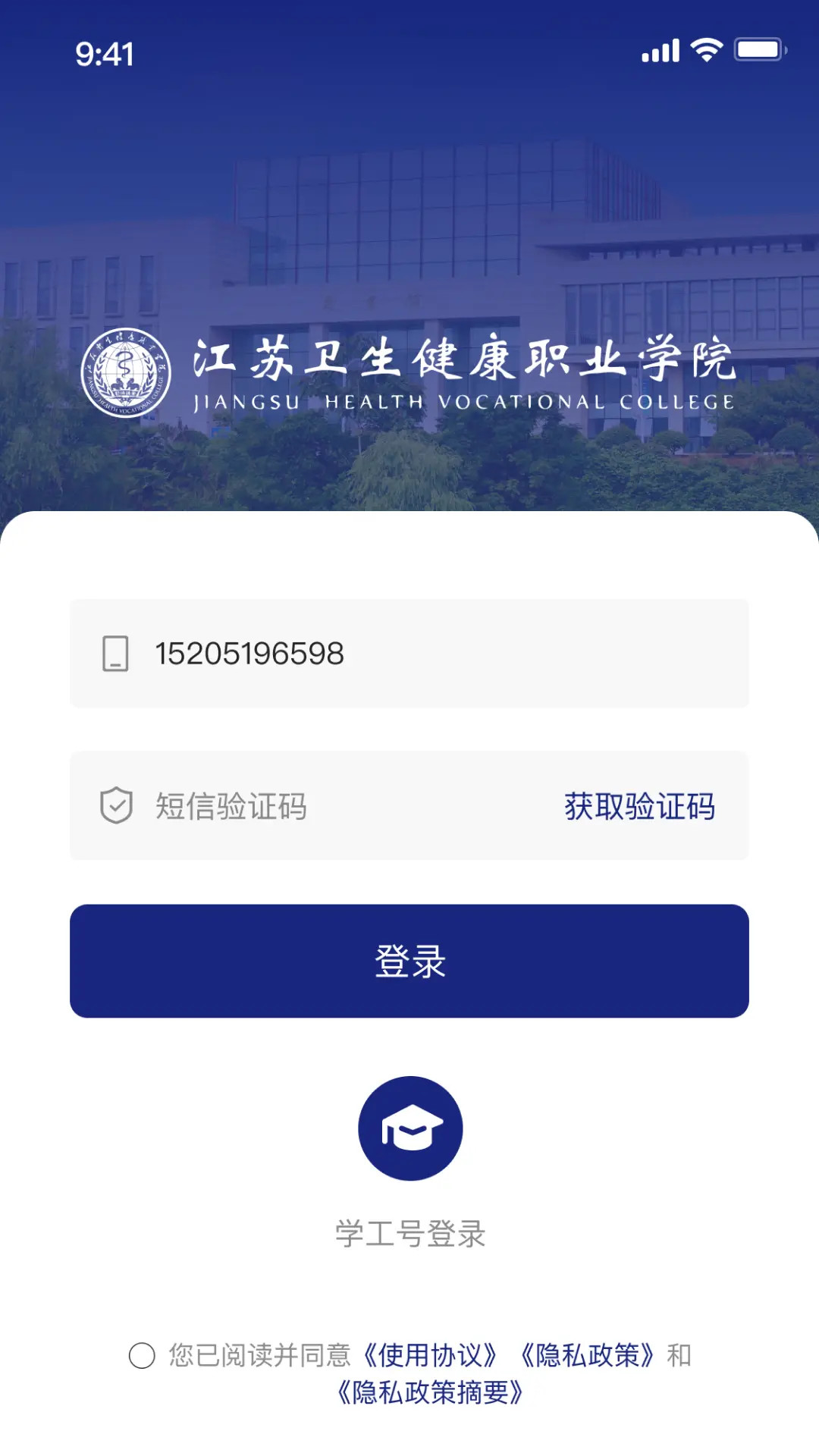
Task: Tap the cellular signal bars icon
Action: [x=659, y=51]
